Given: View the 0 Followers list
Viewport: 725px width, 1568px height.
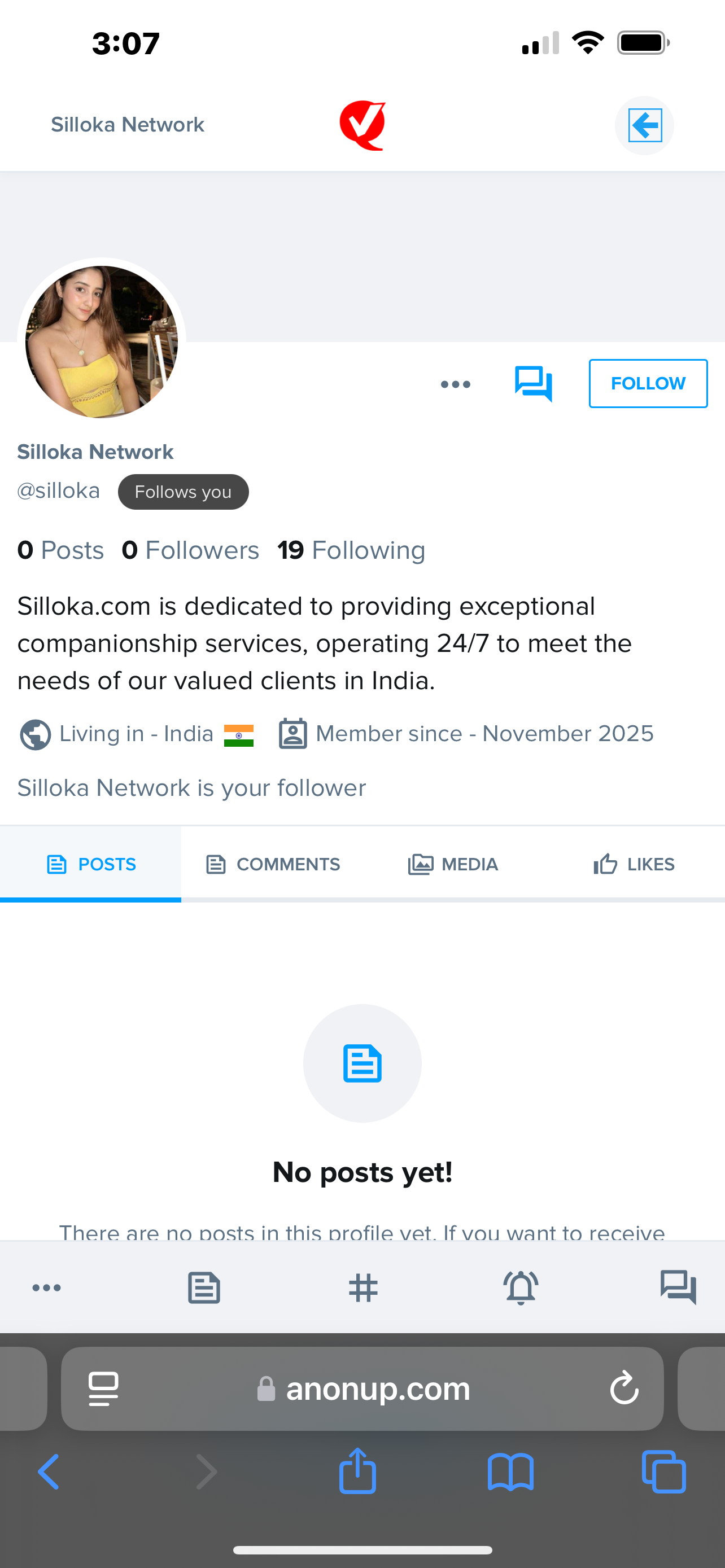Looking at the screenshot, I should pos(190,550).
